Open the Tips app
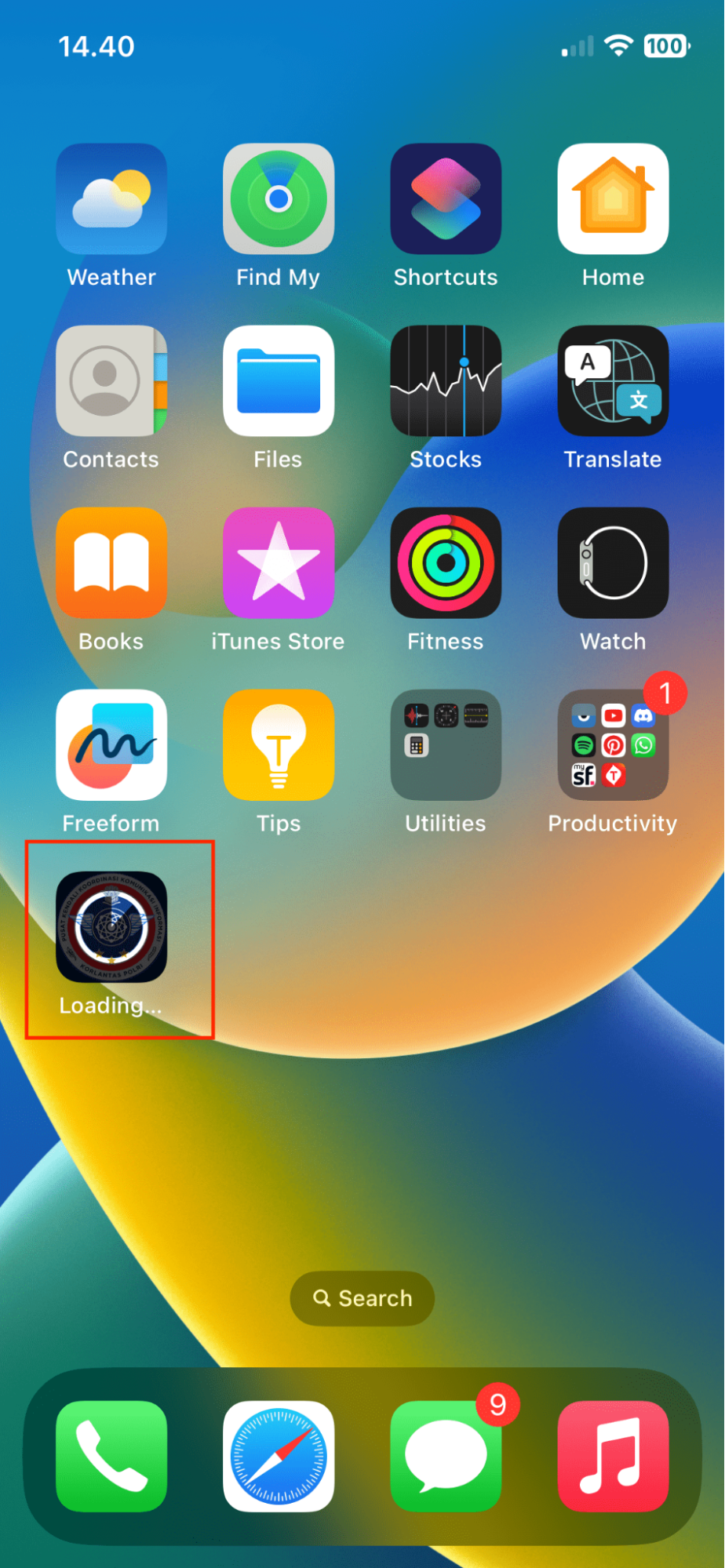Image resolution: width=725 pixels, height=1568 pixels. coord(279,744)
